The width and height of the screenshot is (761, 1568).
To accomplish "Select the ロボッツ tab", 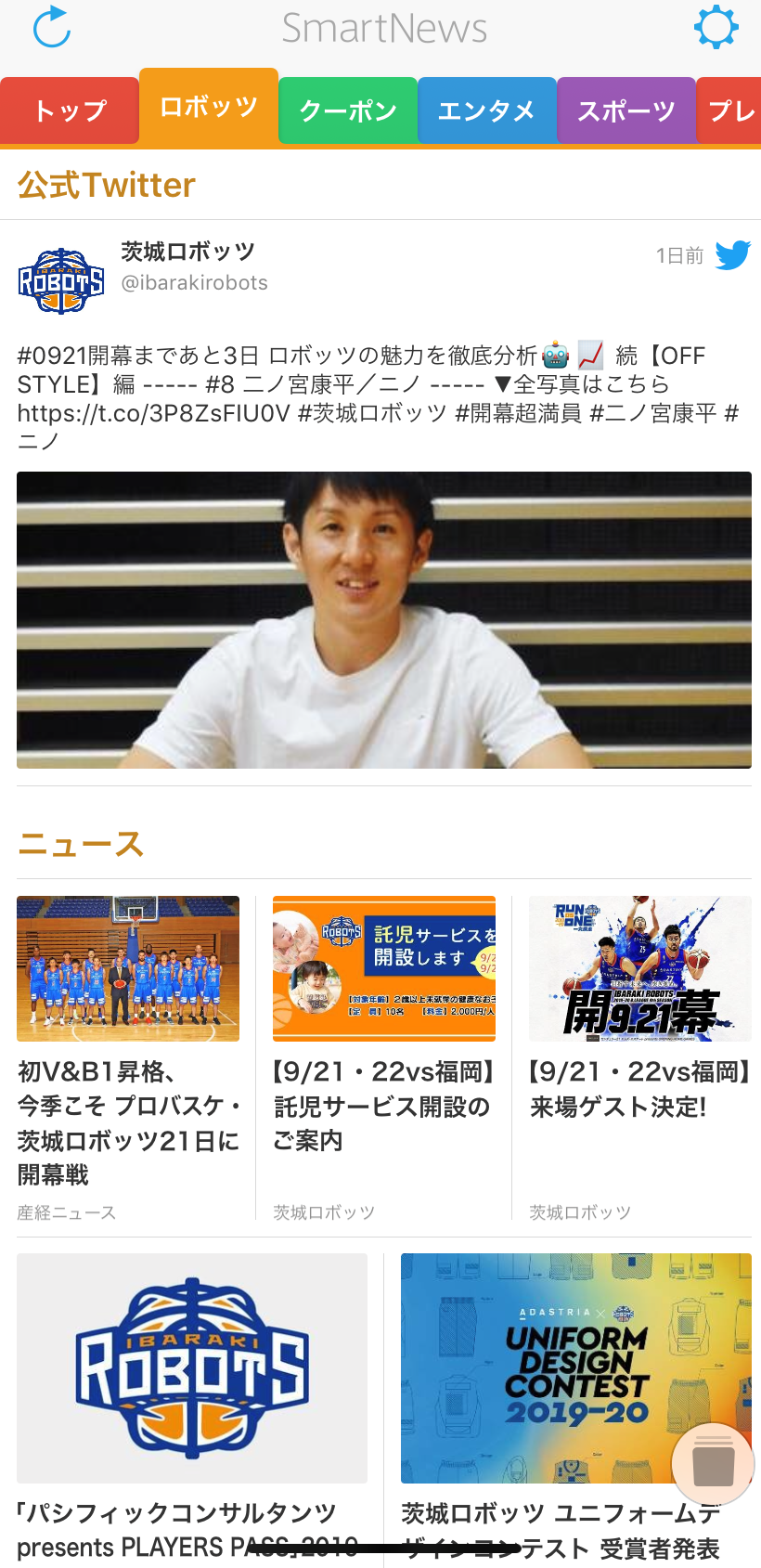I will pyautogui.click(x=209, y=107).
